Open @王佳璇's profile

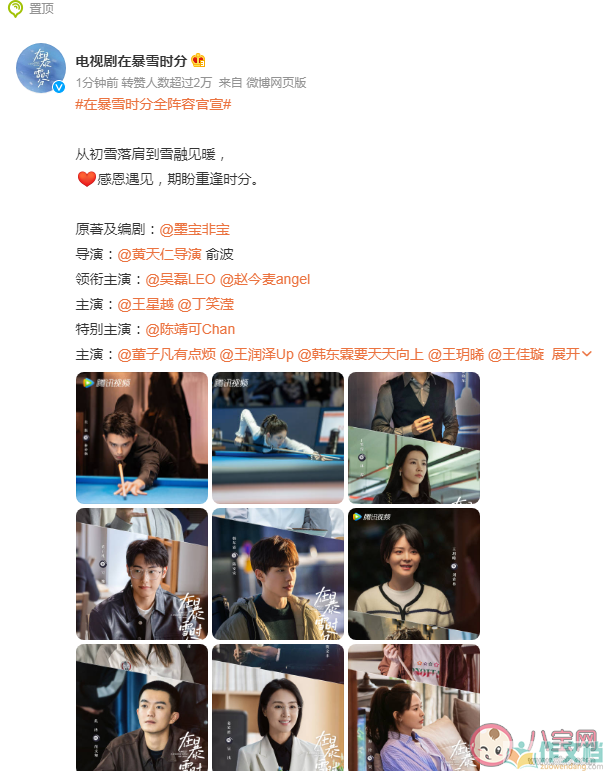pos(516,354)
